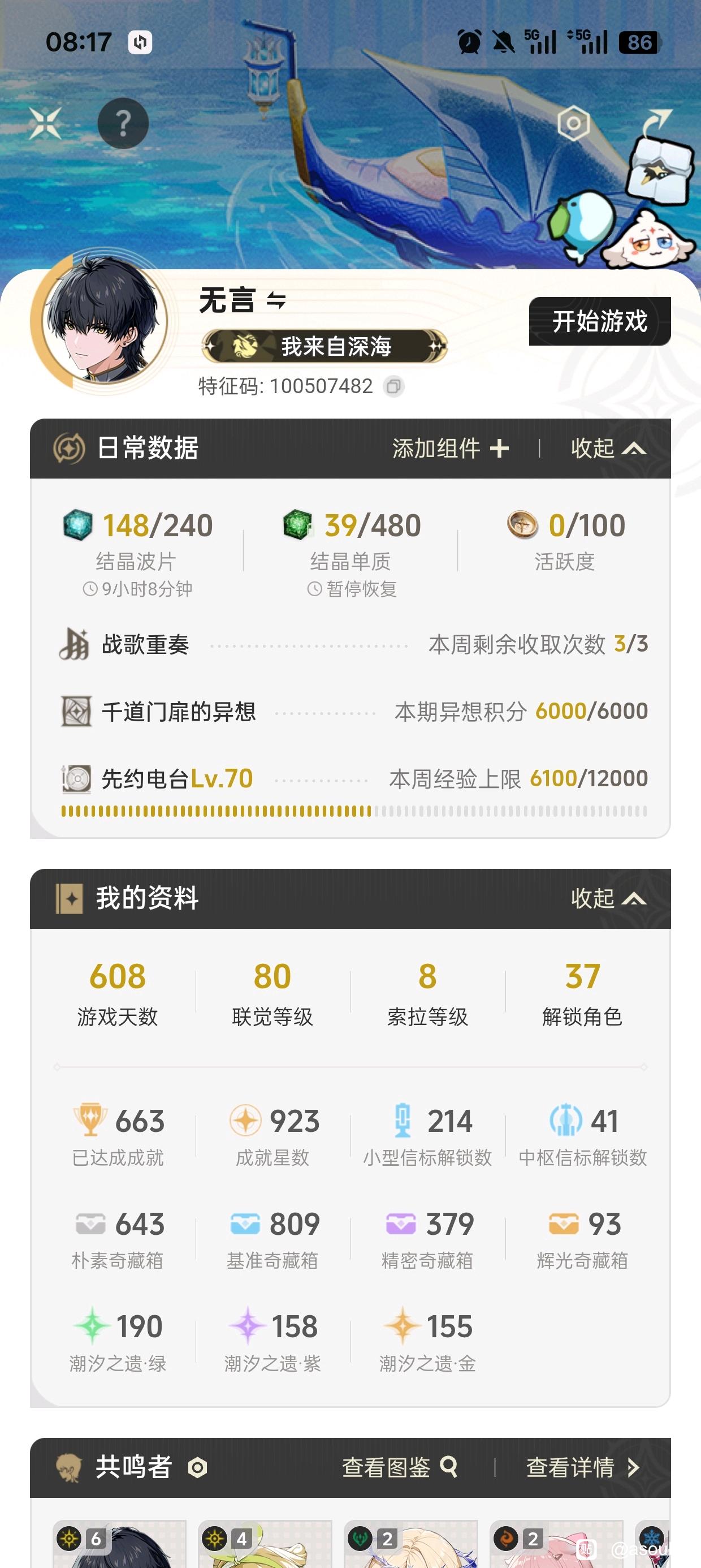The height and width of the screenshot is (1568, 701).
Task: Tap the help question mark icon
Action: pos(123,123)
